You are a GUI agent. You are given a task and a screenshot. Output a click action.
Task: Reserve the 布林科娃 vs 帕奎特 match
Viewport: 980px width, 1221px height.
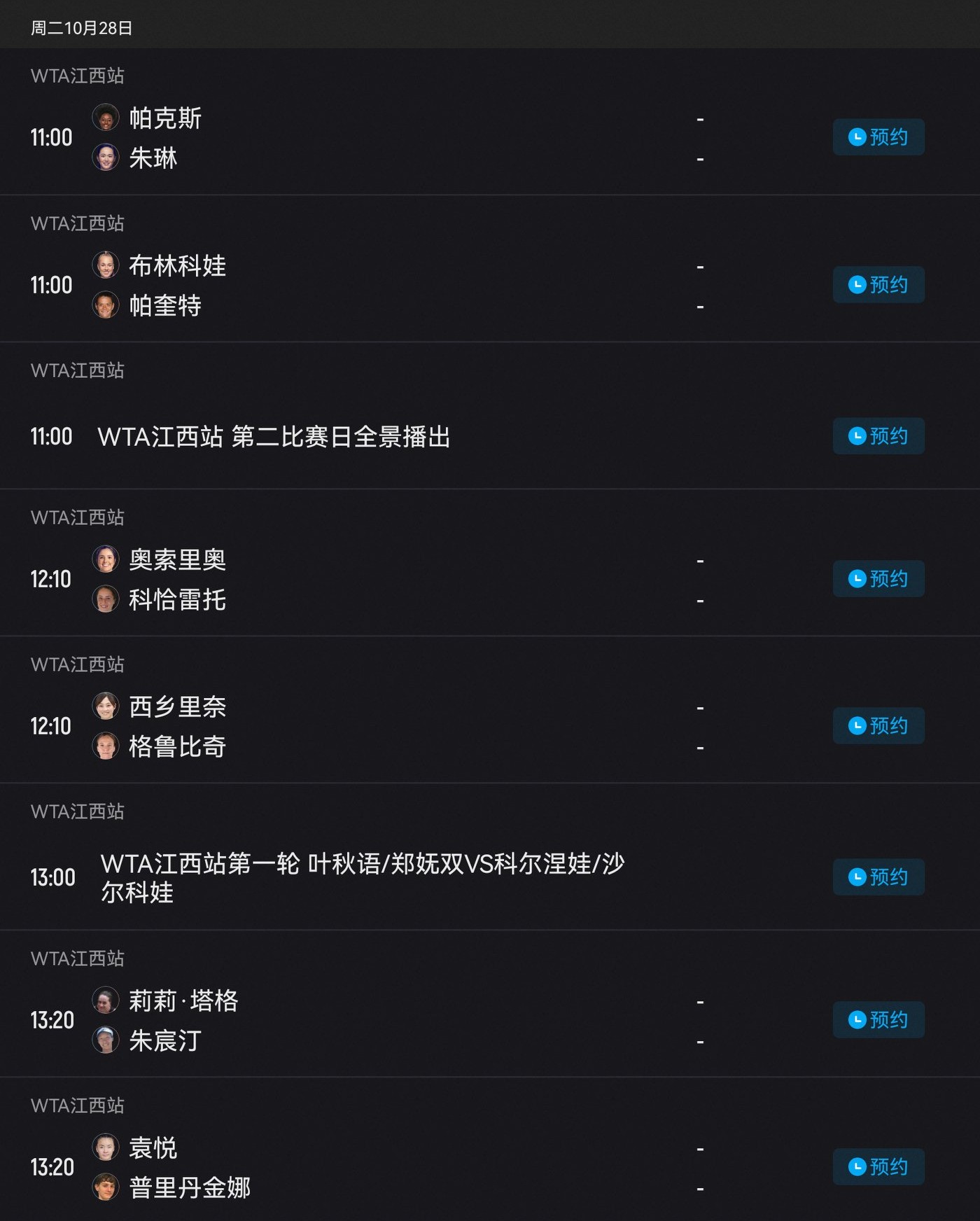click(878, 285)
